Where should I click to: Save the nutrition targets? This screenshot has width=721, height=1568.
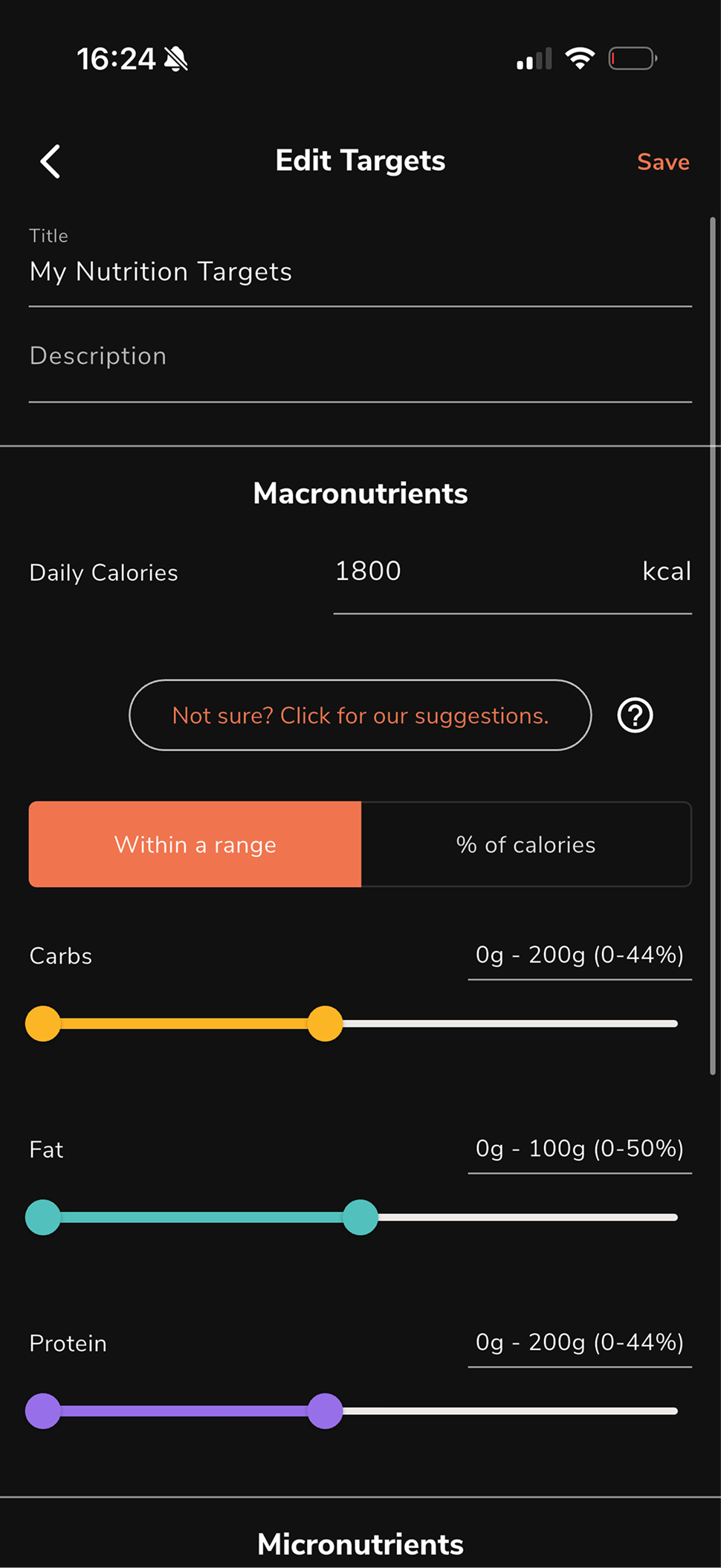coord(662,161)
